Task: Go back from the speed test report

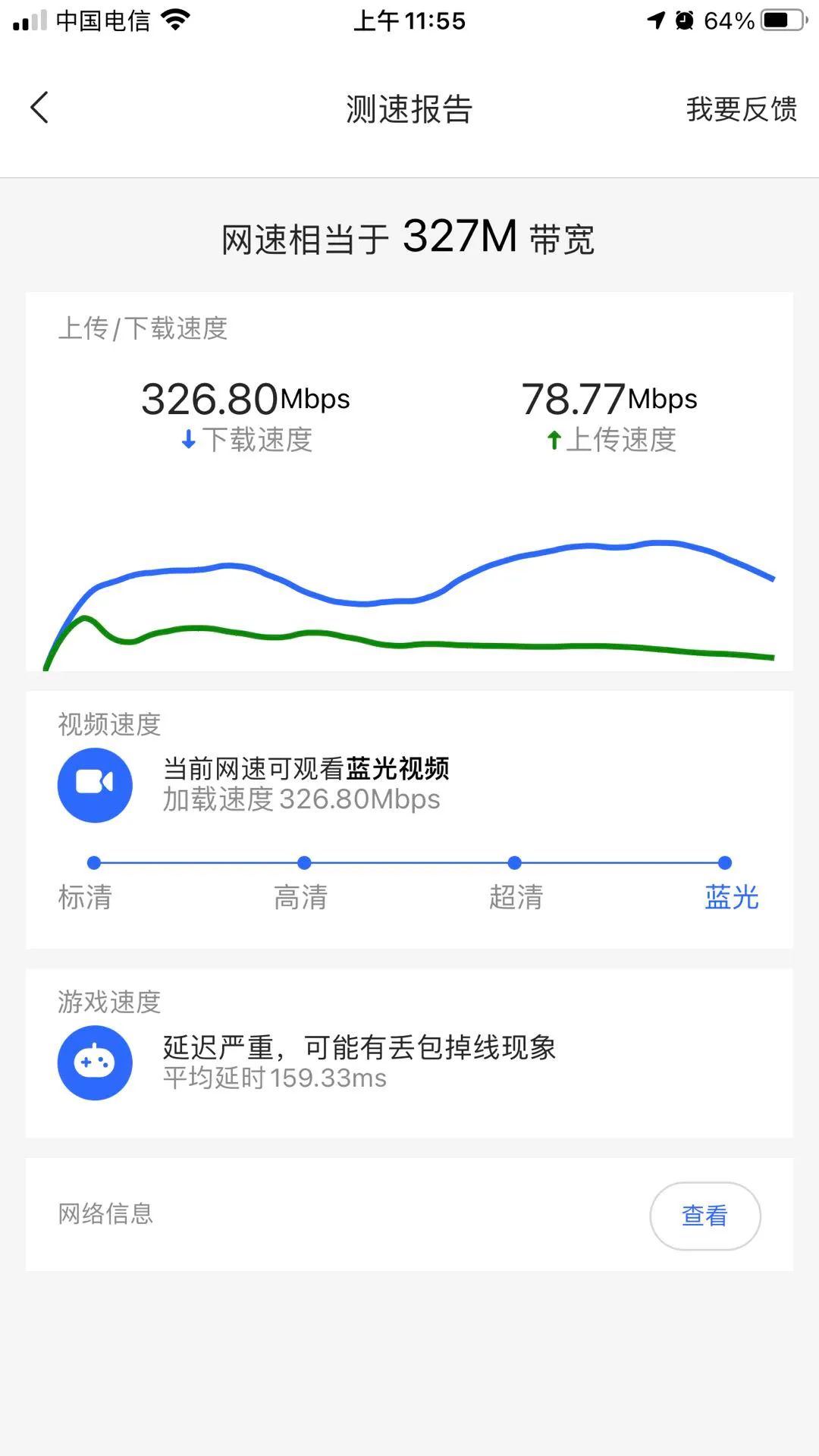Action: [x=39, y=108]
